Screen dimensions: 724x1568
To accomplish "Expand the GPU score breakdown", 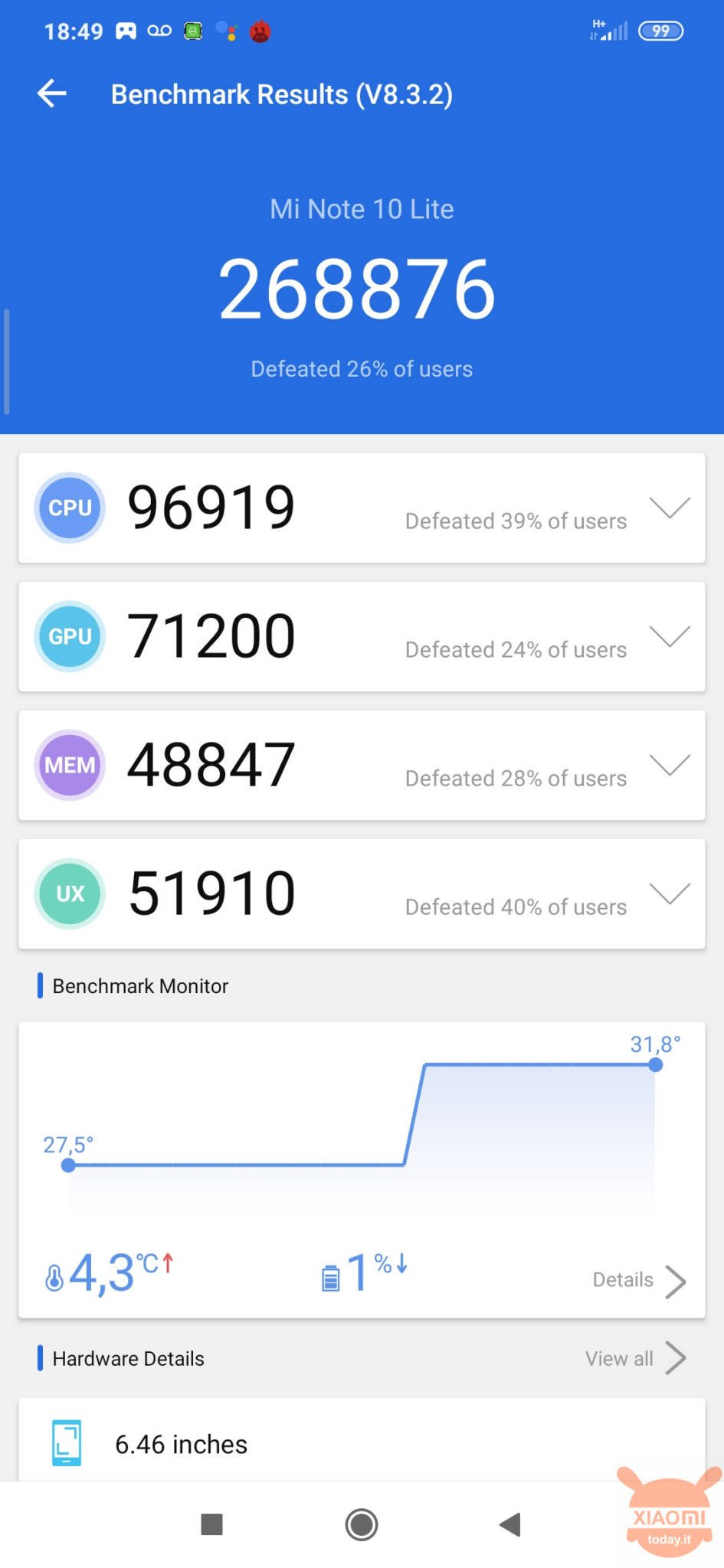I will [x=669, y=636].
